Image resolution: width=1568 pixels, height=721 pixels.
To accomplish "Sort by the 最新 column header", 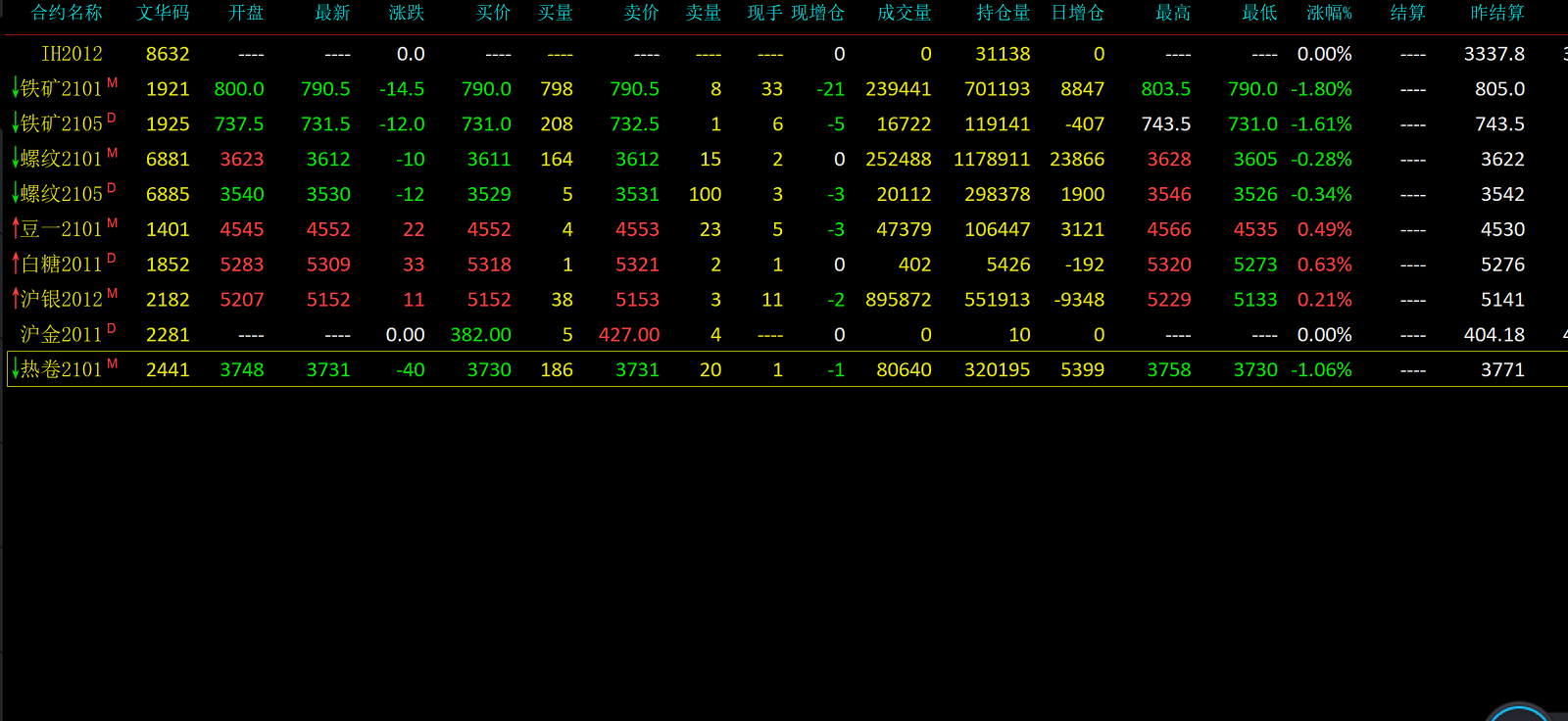I will [x=332, y=13].
